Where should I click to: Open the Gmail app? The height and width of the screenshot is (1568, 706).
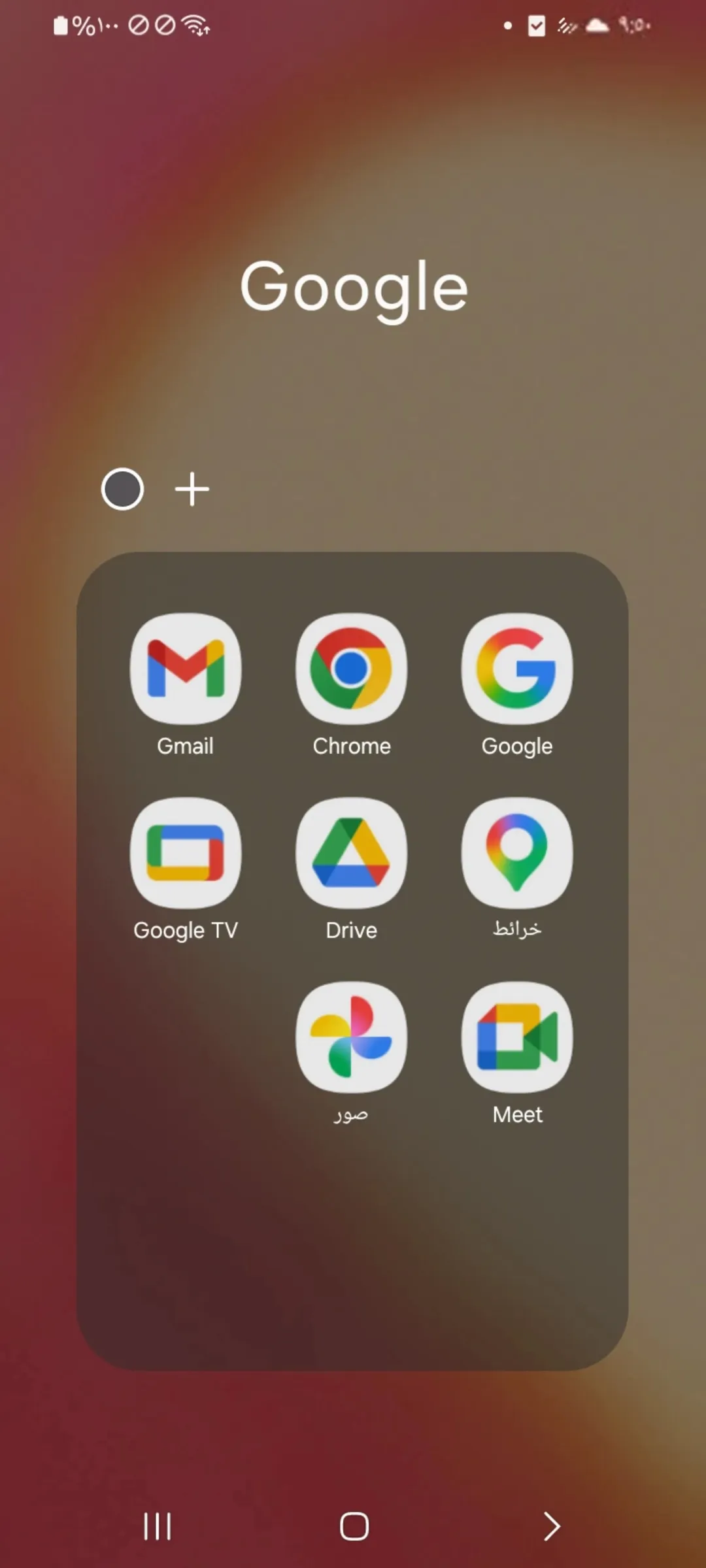186,669
